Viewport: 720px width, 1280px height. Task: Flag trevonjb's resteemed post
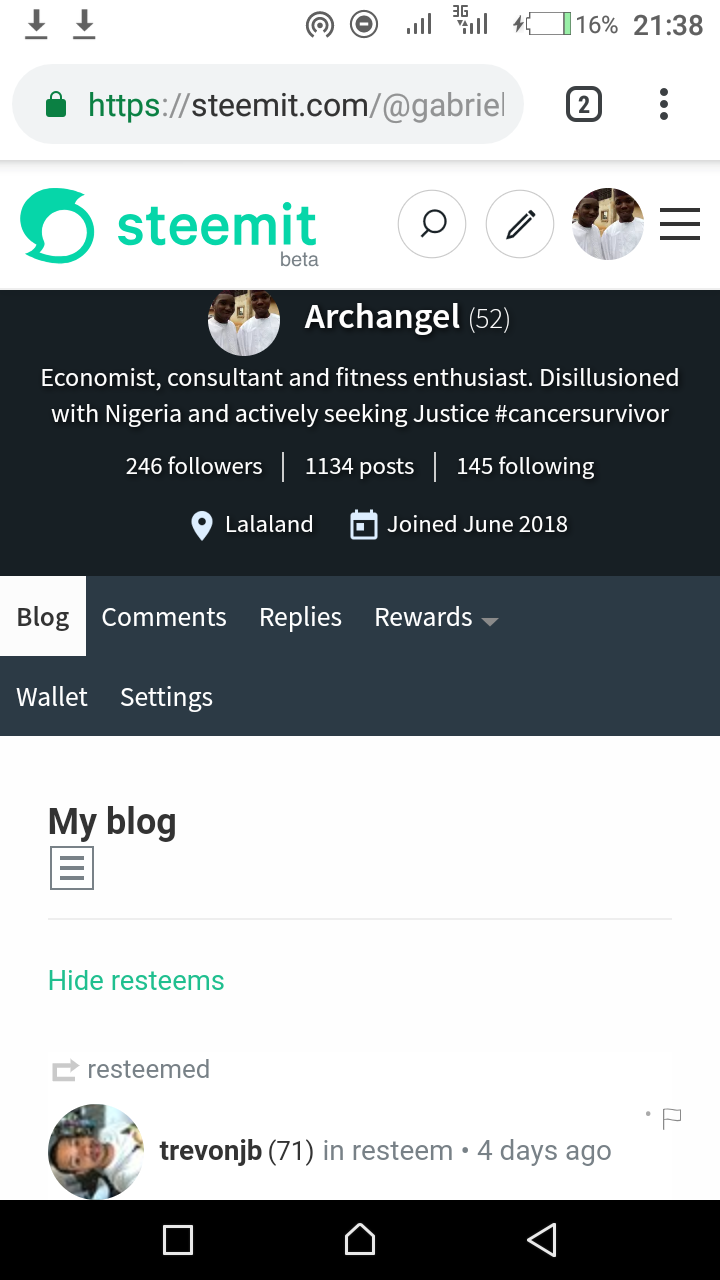pyautogui.click(x=672, y=1119)
